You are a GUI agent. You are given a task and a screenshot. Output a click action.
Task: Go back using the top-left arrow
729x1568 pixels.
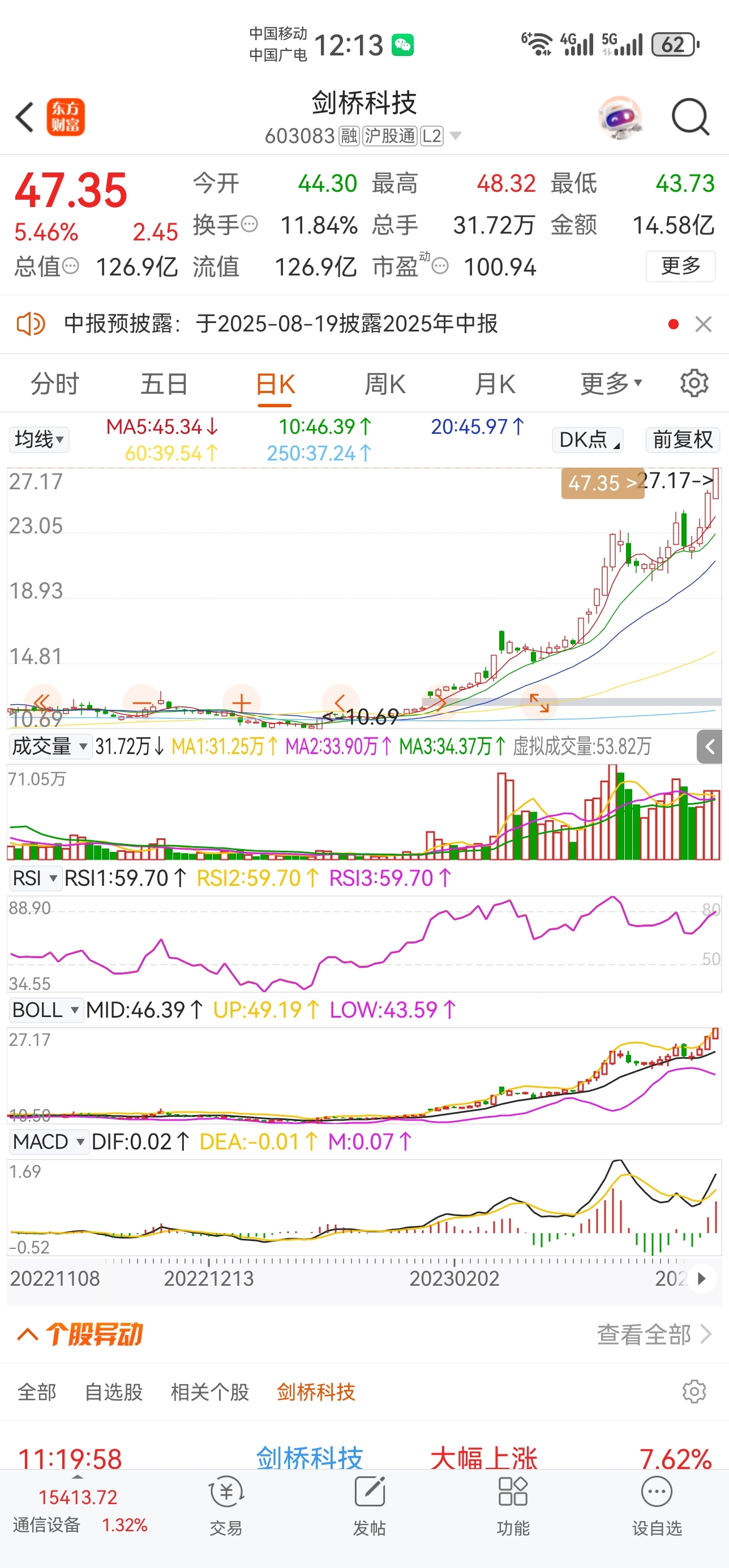point(25,117)
